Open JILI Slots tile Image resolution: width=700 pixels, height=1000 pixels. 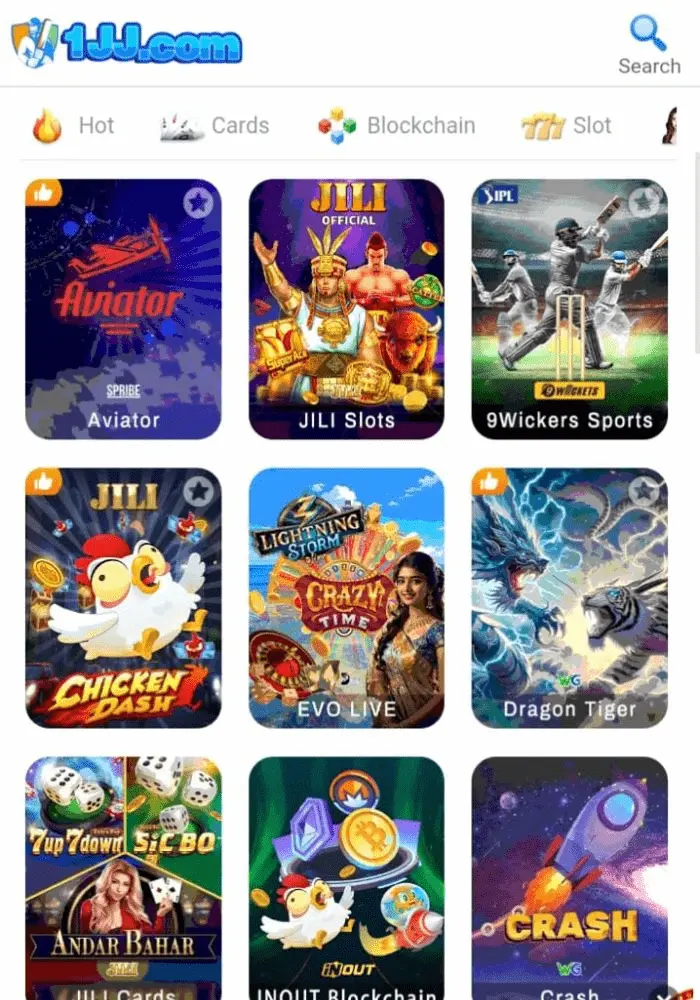tap(346, 309)
